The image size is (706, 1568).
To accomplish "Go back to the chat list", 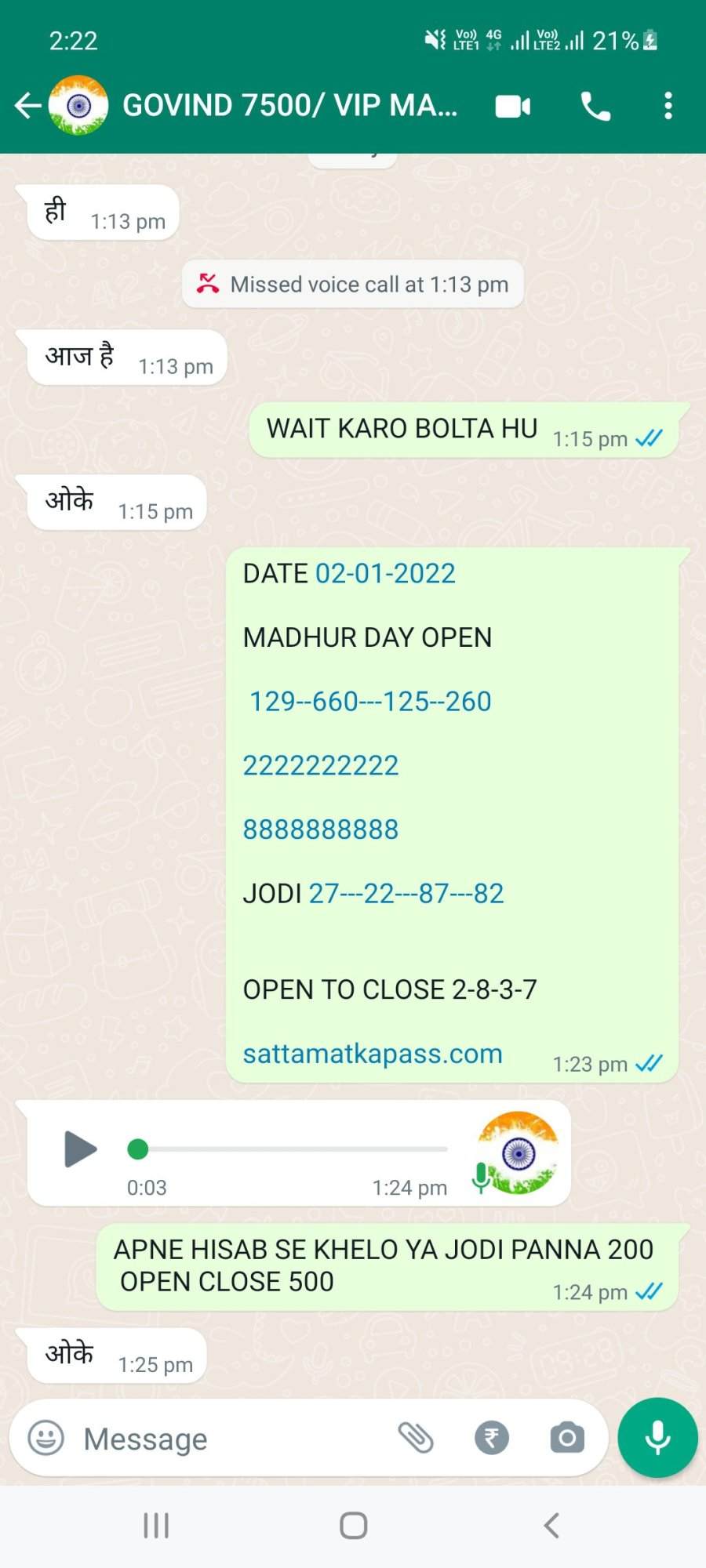I will tap(28, 105).
